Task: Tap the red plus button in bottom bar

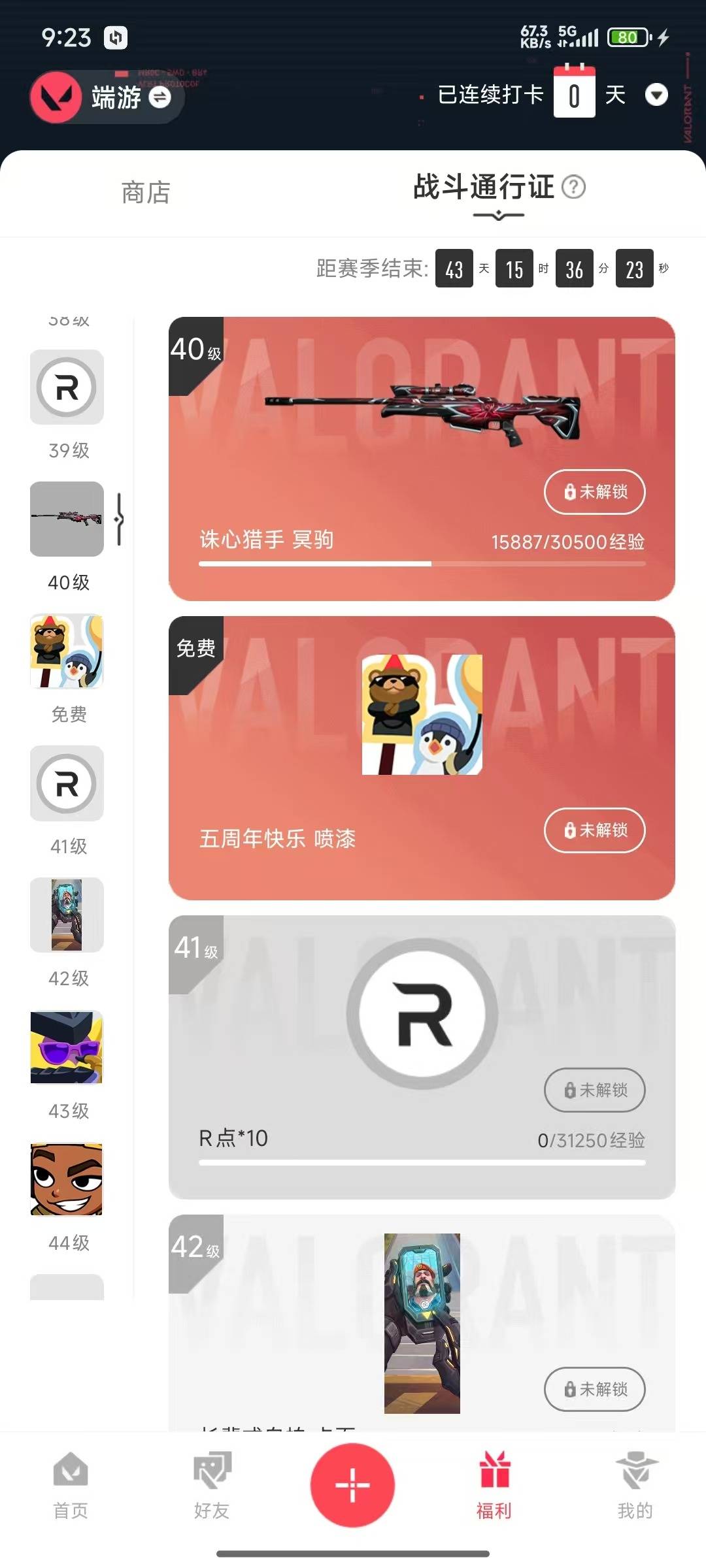Action: pos(352,1484)
